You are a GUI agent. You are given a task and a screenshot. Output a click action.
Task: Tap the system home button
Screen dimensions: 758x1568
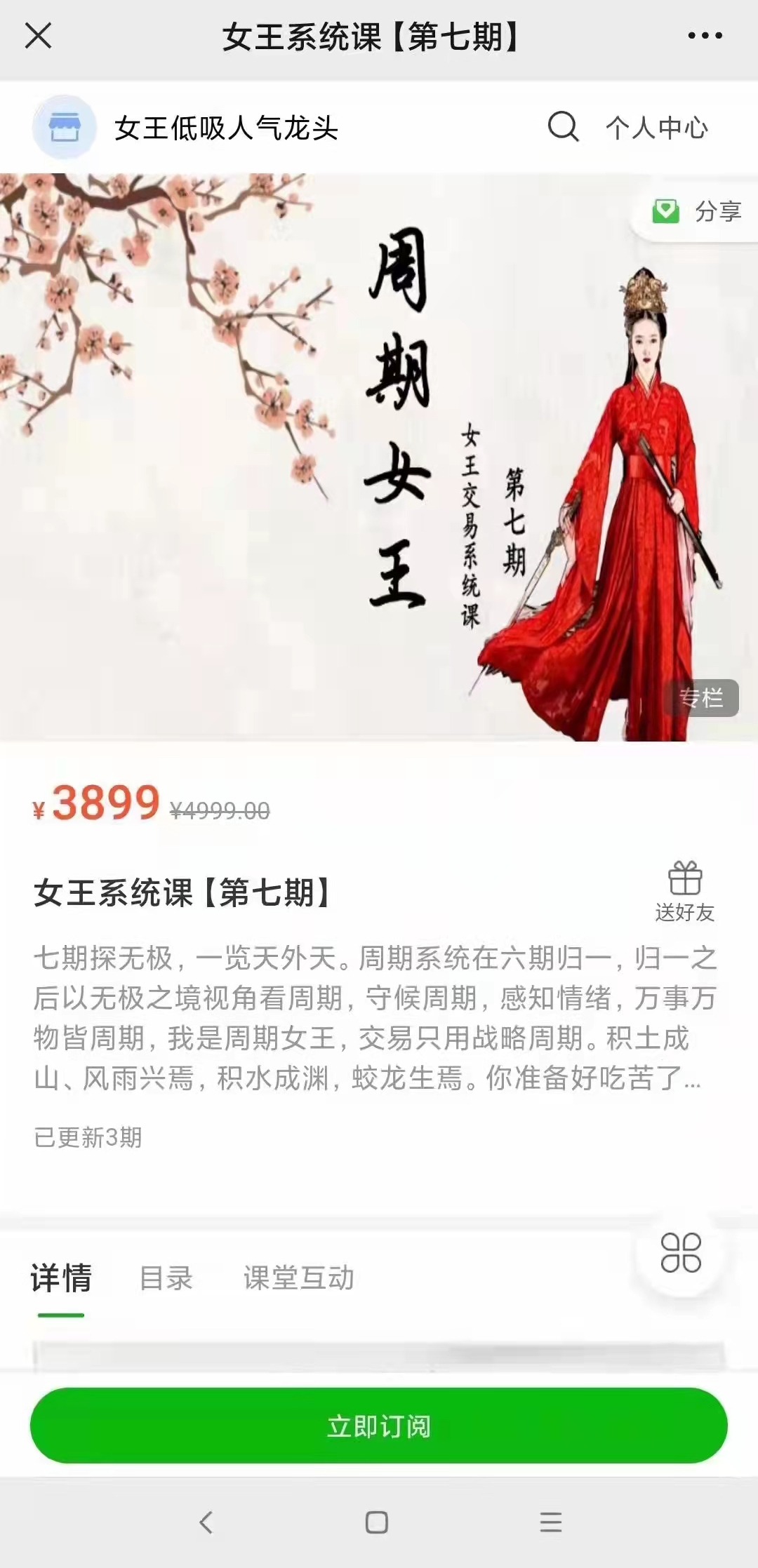(x=377, y=1522)
